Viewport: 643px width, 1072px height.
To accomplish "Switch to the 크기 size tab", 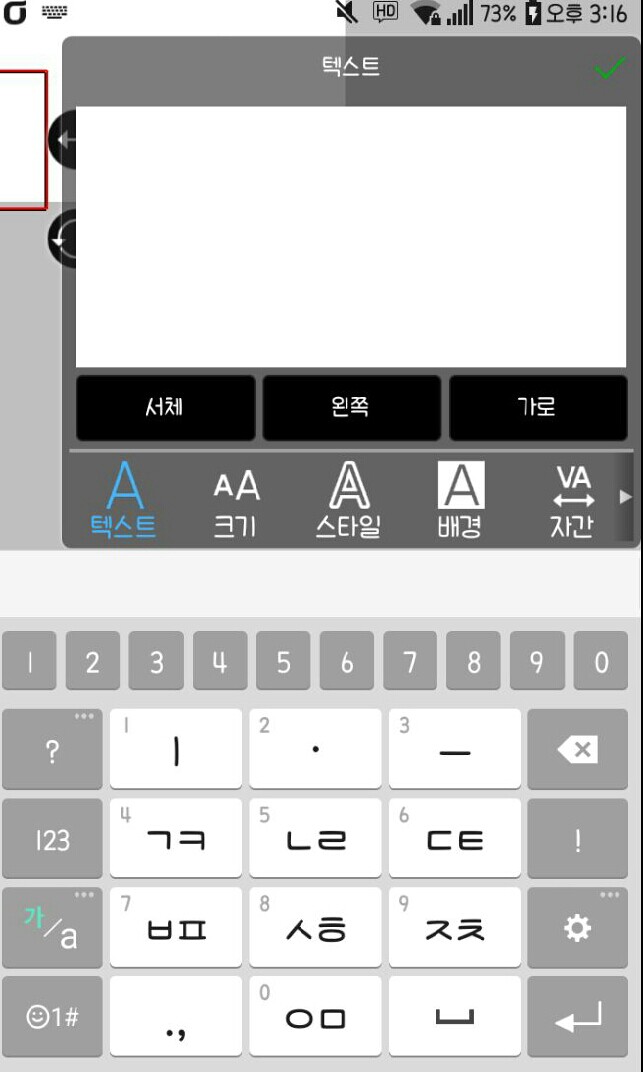I will (x=236, y=504).
